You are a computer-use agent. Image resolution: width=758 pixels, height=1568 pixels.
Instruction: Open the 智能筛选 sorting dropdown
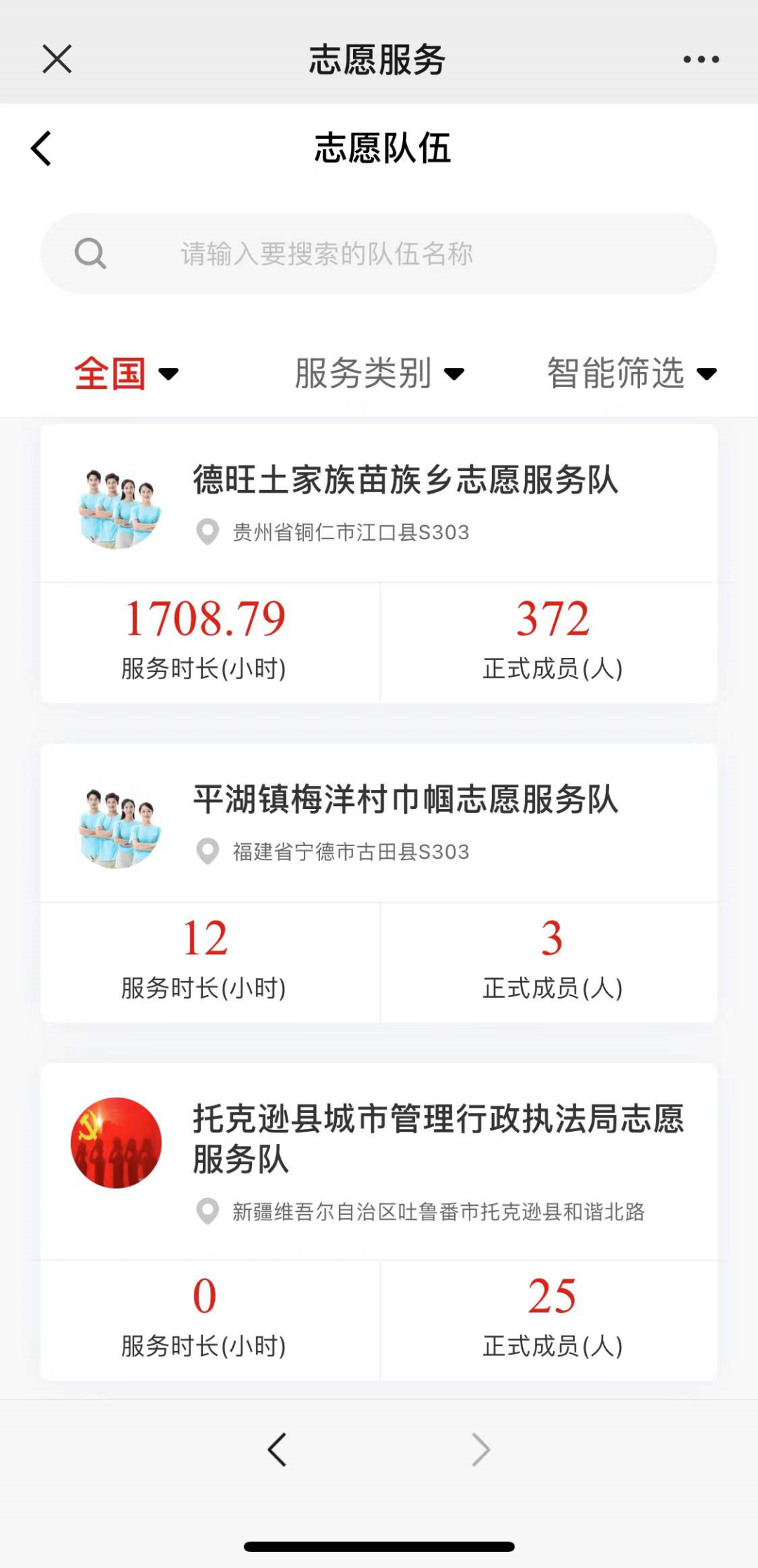[x=632, y=374]
